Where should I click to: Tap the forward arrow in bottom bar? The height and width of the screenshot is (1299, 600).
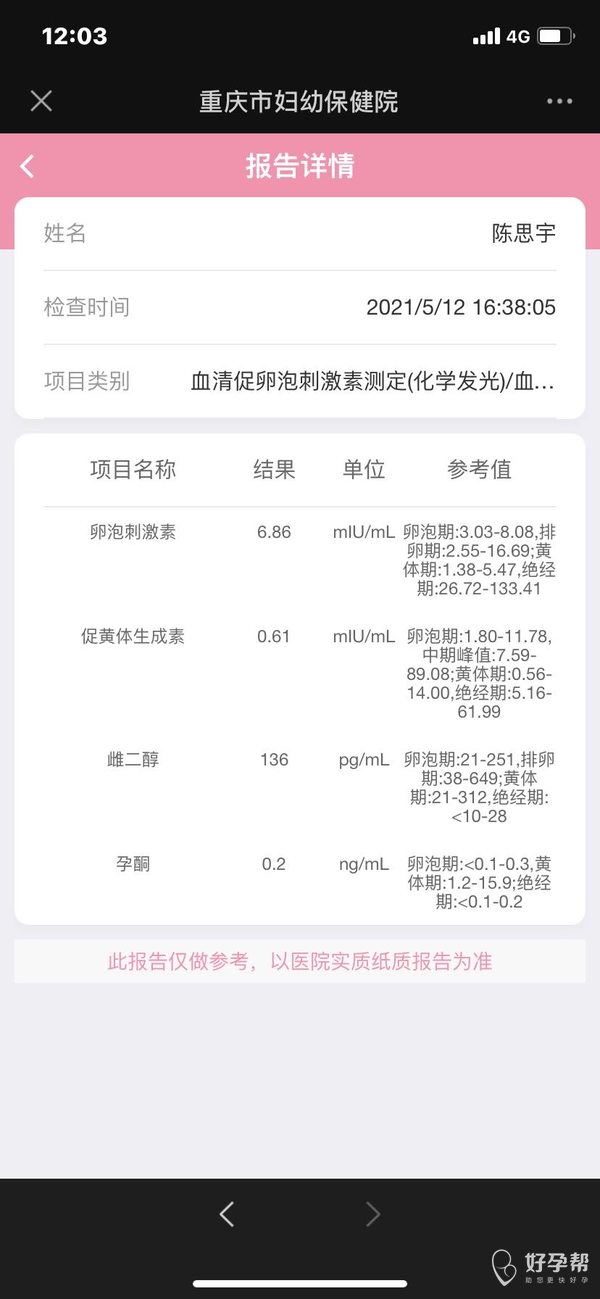(373, 1214)
